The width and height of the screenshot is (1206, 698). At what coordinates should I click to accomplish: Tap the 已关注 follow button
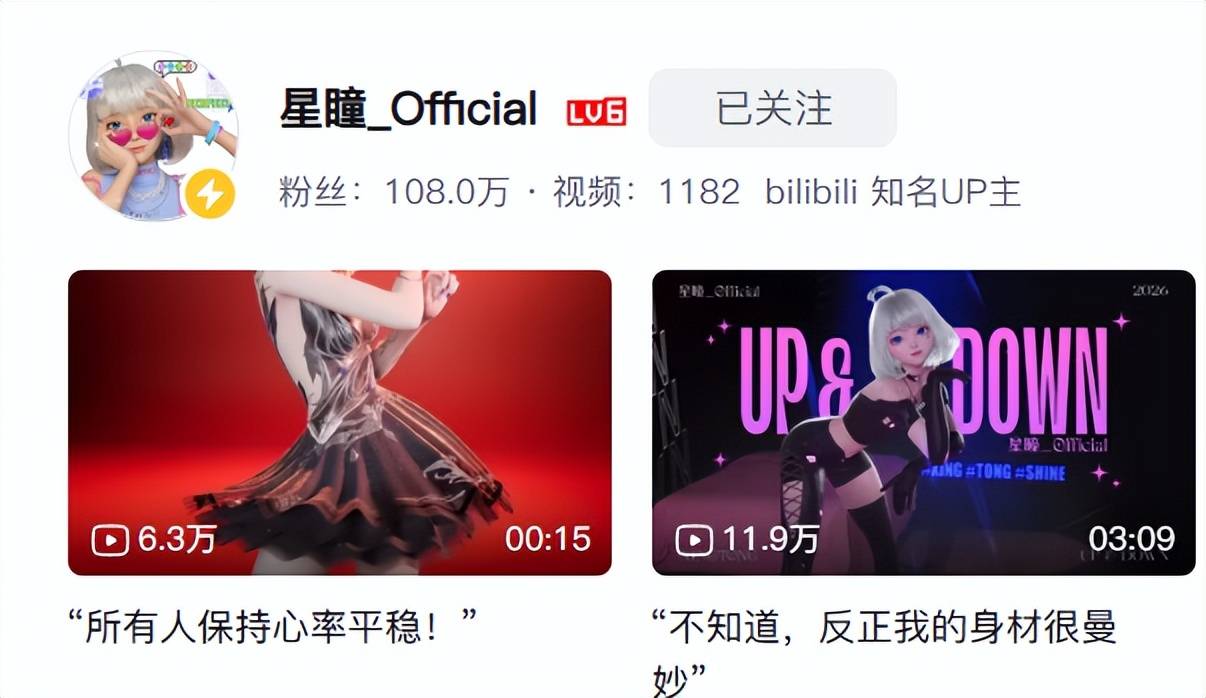pos(772,108)
